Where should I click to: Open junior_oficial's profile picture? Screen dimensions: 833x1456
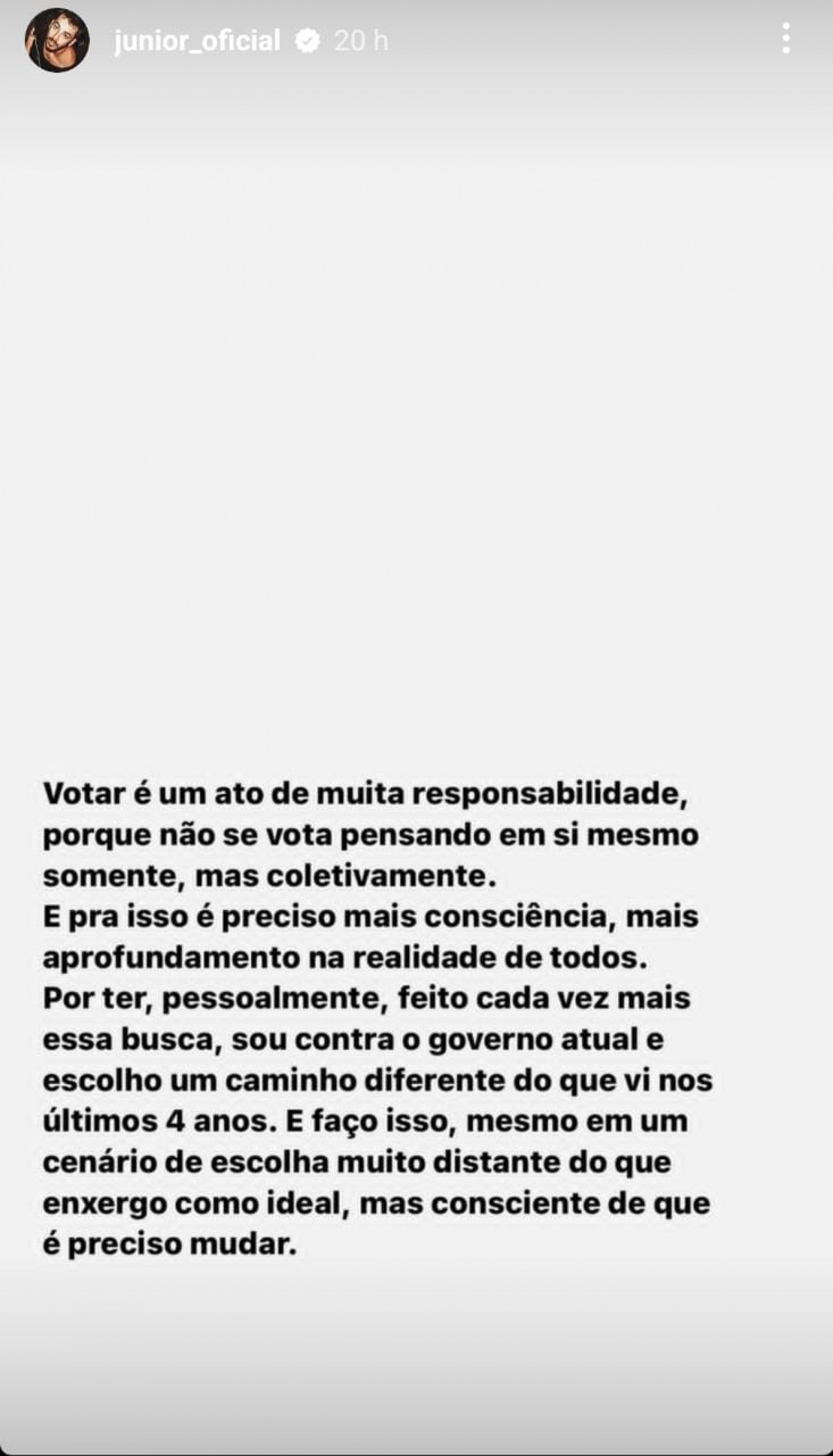(57, 41)
